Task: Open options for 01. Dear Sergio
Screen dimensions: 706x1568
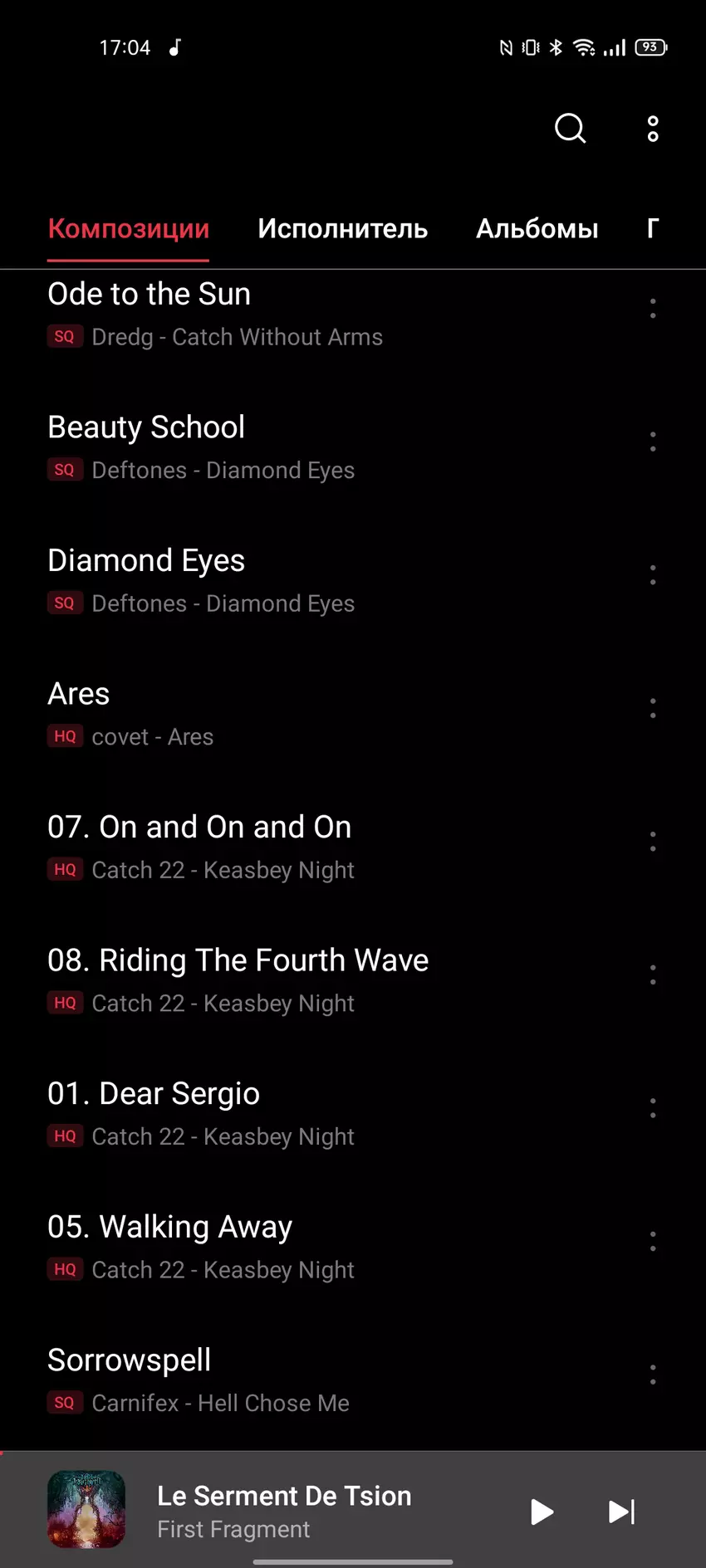Action: pos(653,1108)
